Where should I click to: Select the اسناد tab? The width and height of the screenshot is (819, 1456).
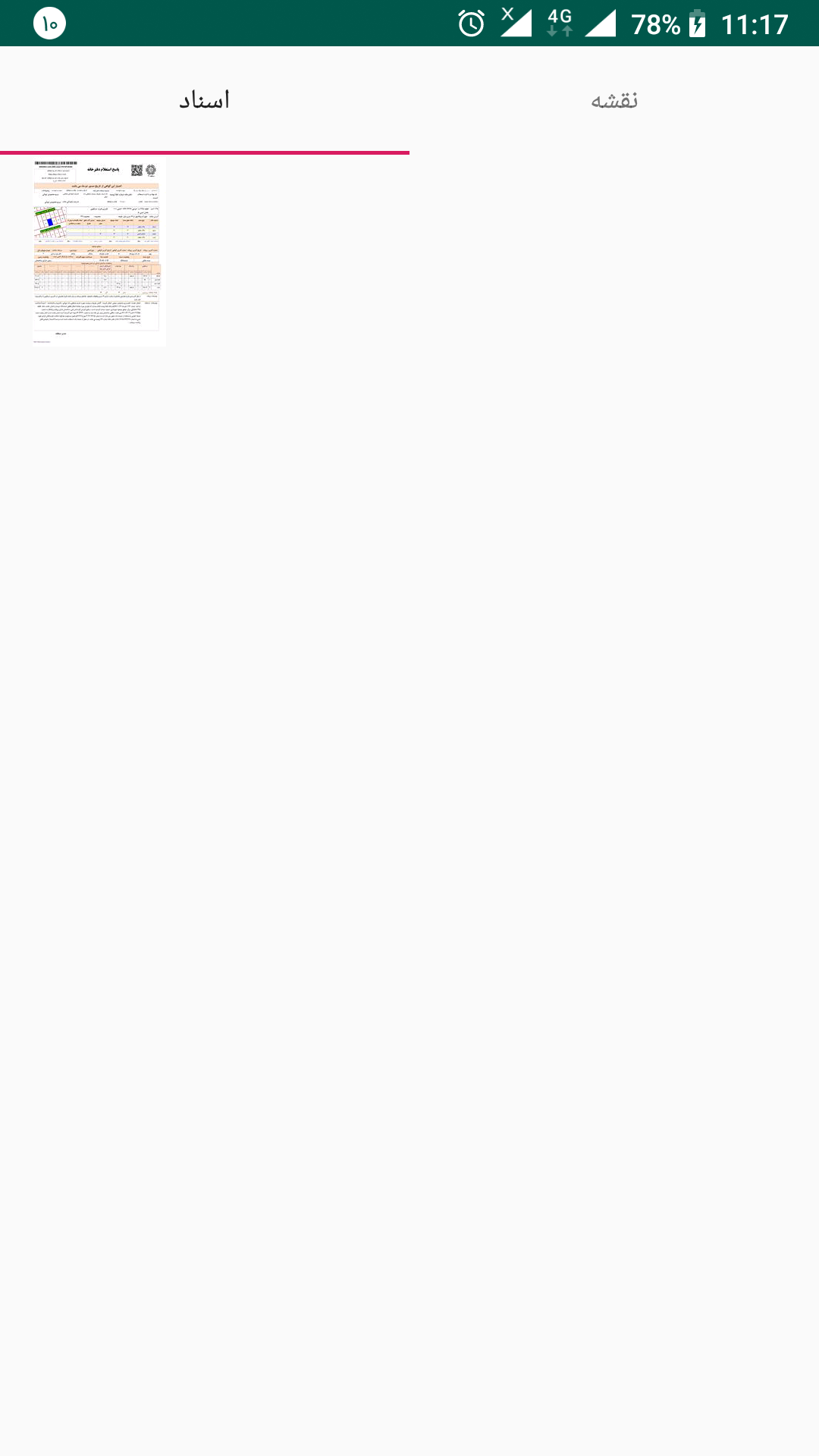205,100
